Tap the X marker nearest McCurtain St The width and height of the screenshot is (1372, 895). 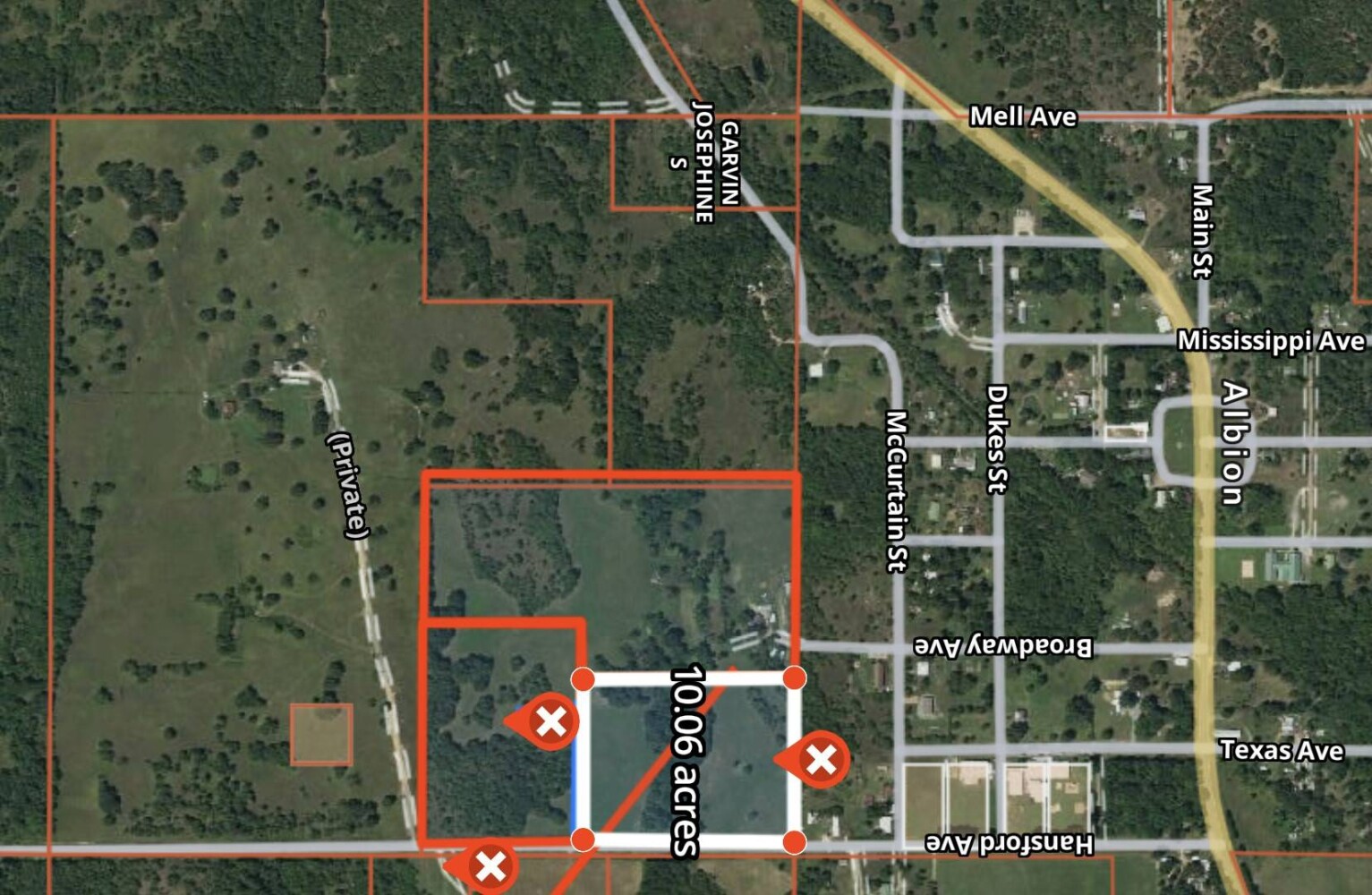(x=821, y=760)
